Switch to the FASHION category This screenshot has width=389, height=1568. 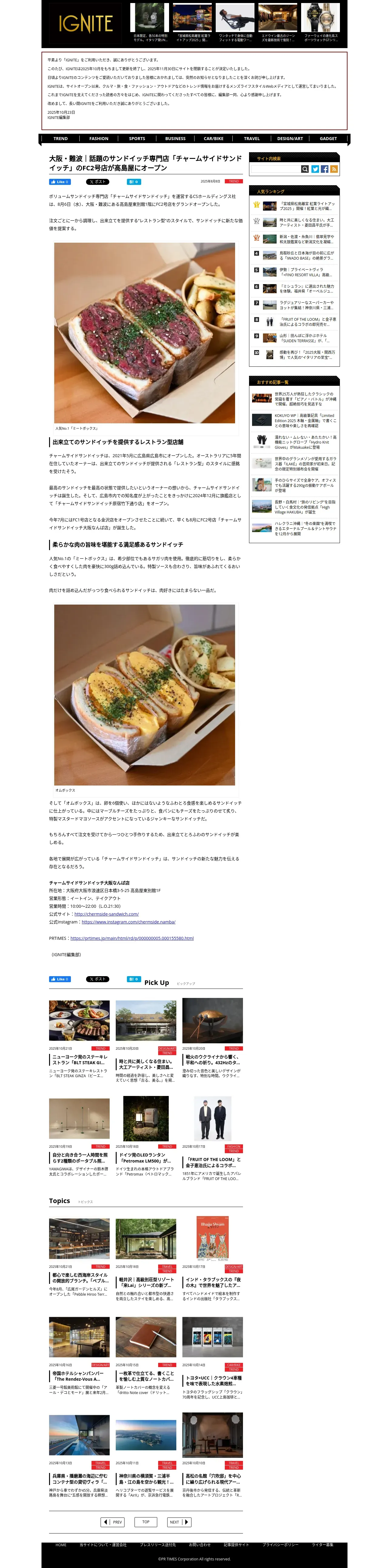[99, 138]
